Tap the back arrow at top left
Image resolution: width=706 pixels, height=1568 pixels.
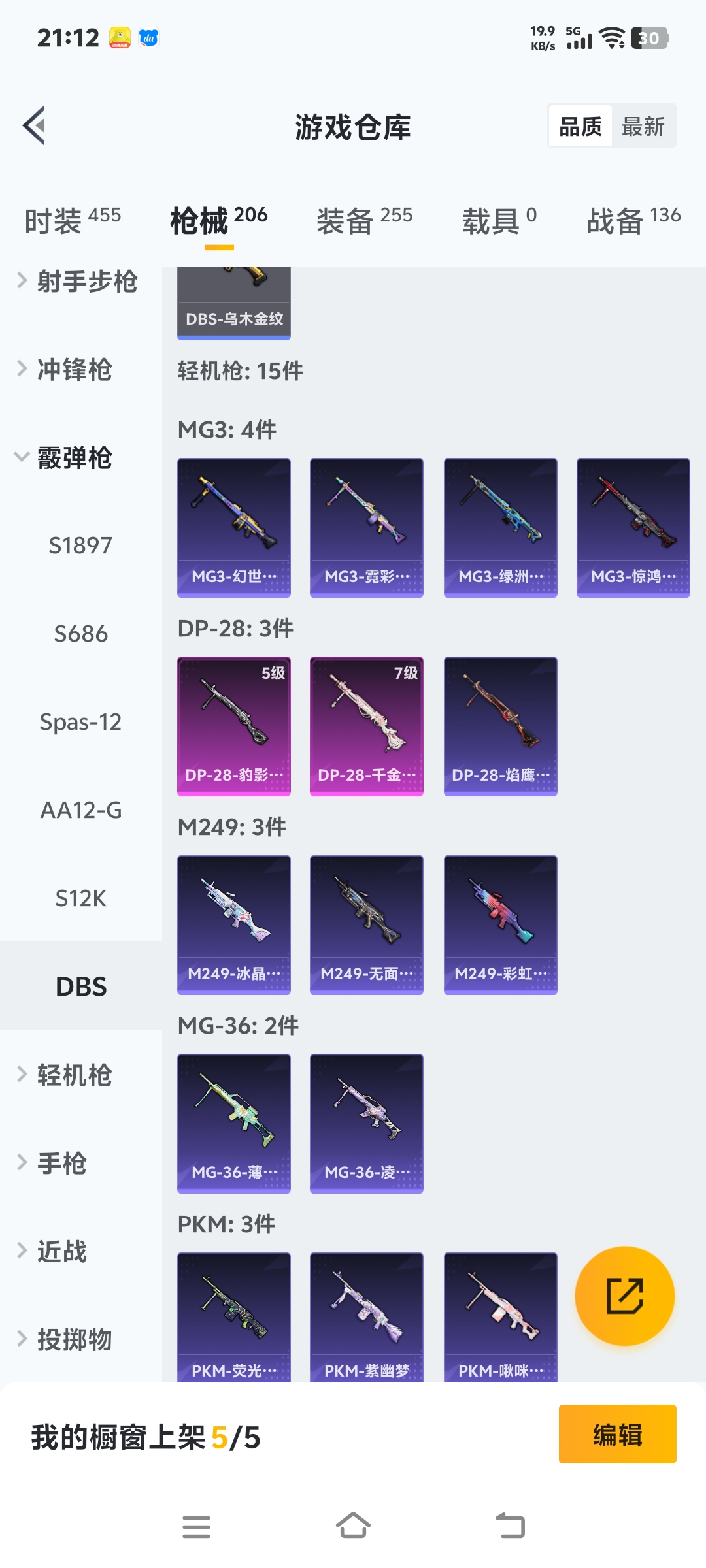pos(34,126)
